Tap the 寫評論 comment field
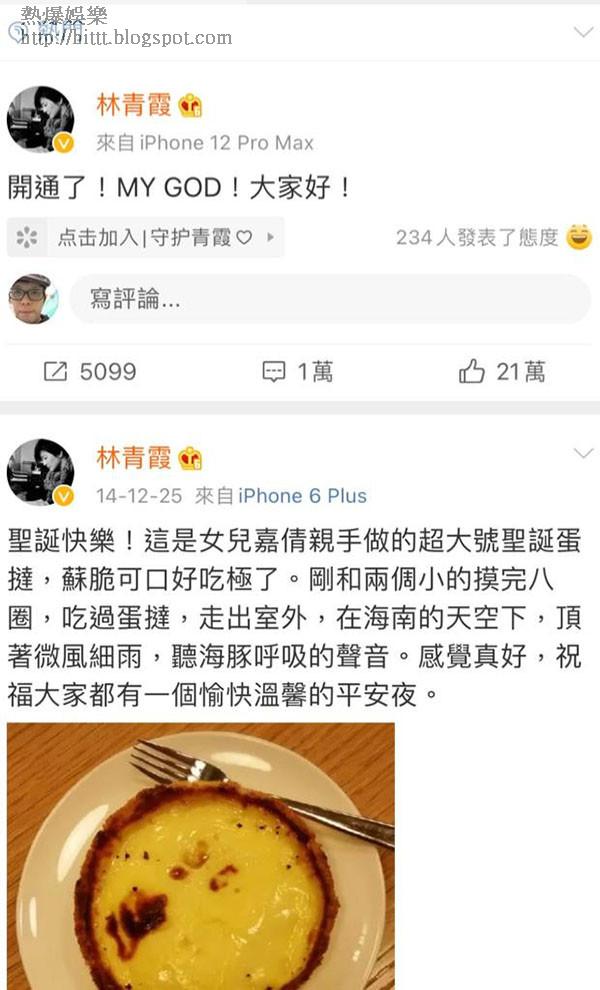Viewport: 600px width, 990px height. (x=330, y=299)
